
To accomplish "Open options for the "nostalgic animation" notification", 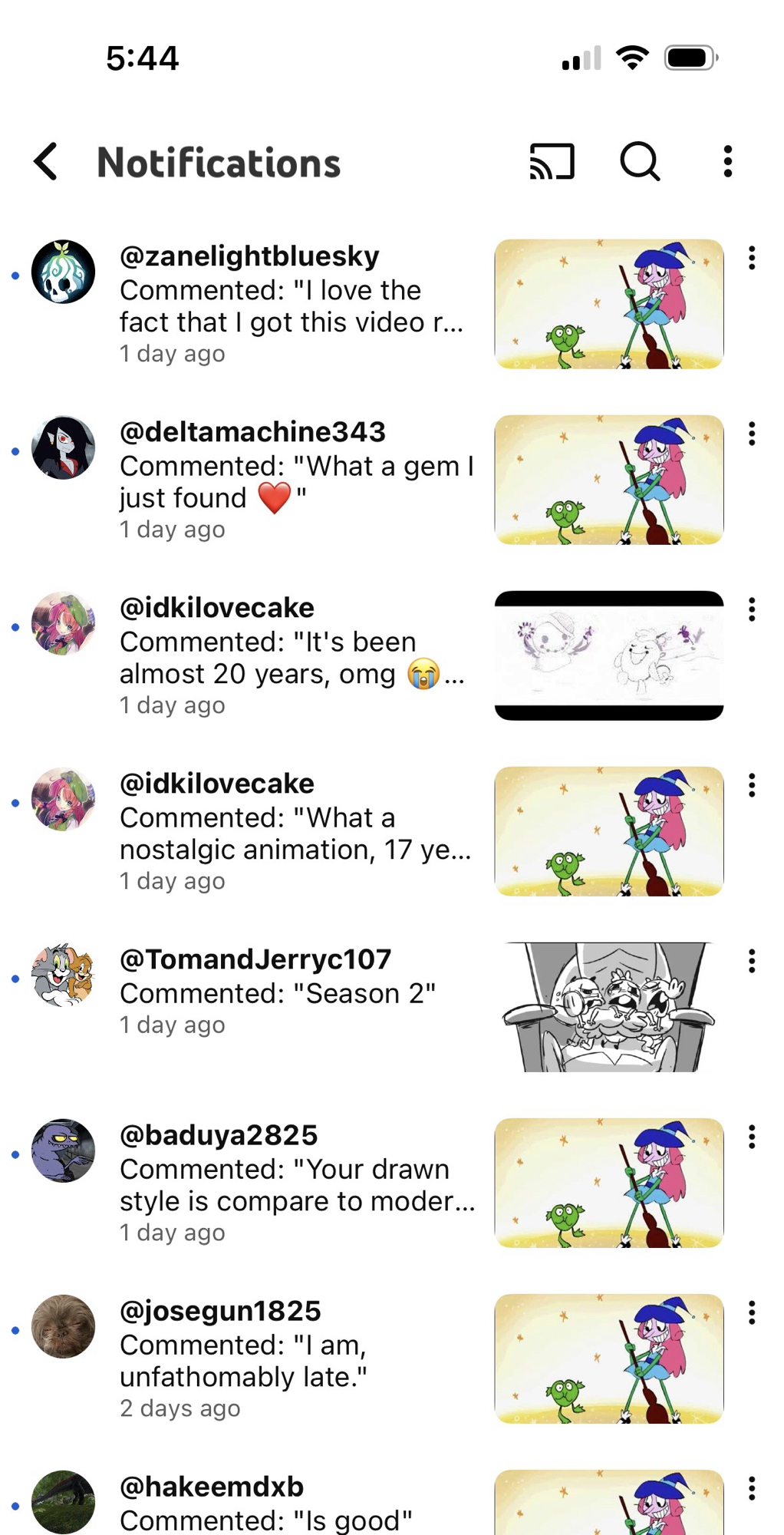I will coord(752,785).
